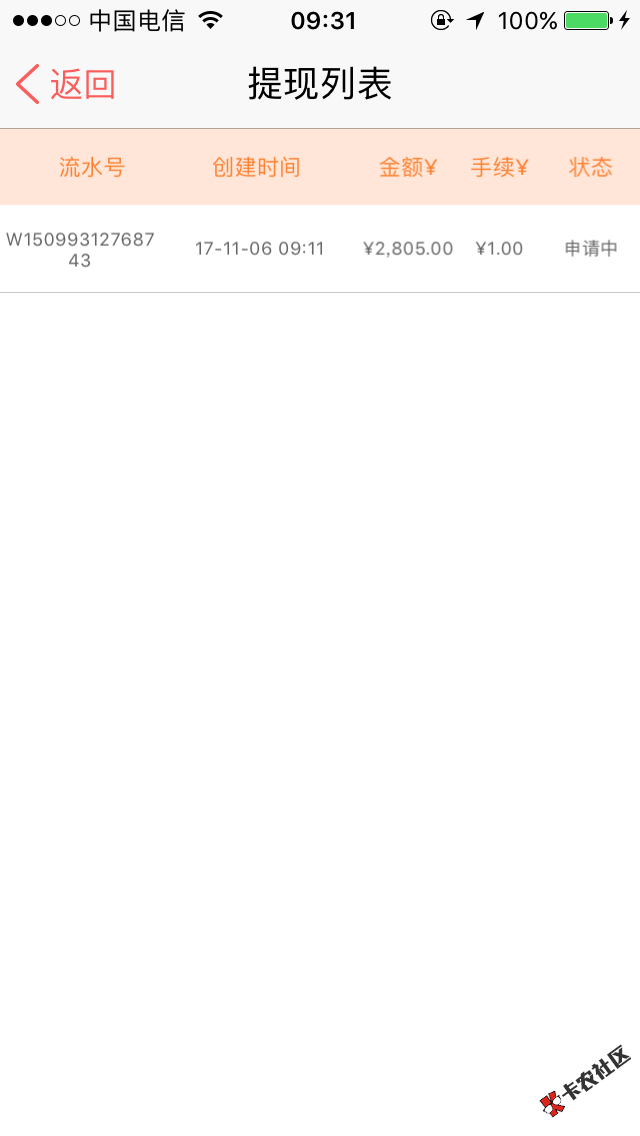The width and height of the screenshot is (640, 1136).
Task: Go back using the 返回 button
Action: pos(66,85)
